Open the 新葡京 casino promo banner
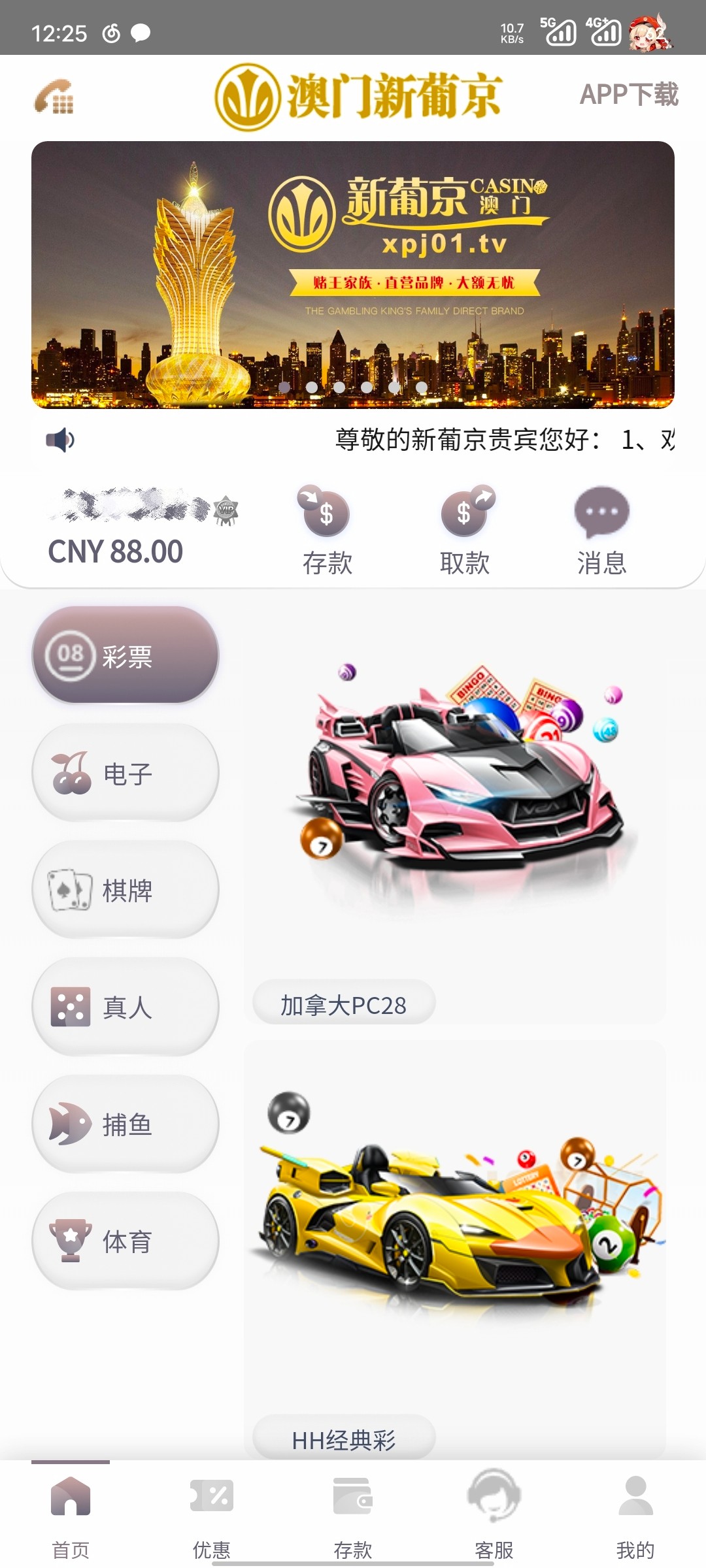 point(353,274)
